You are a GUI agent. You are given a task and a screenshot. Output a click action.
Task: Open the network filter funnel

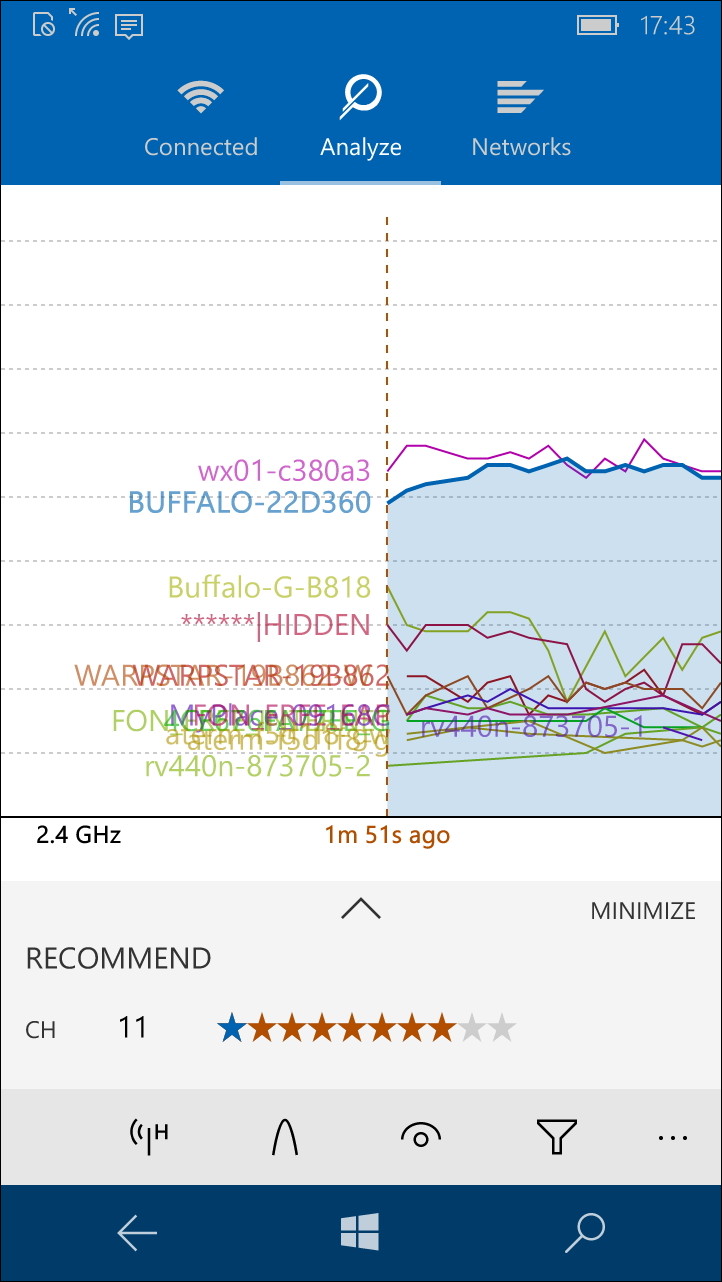point(557,1137)
